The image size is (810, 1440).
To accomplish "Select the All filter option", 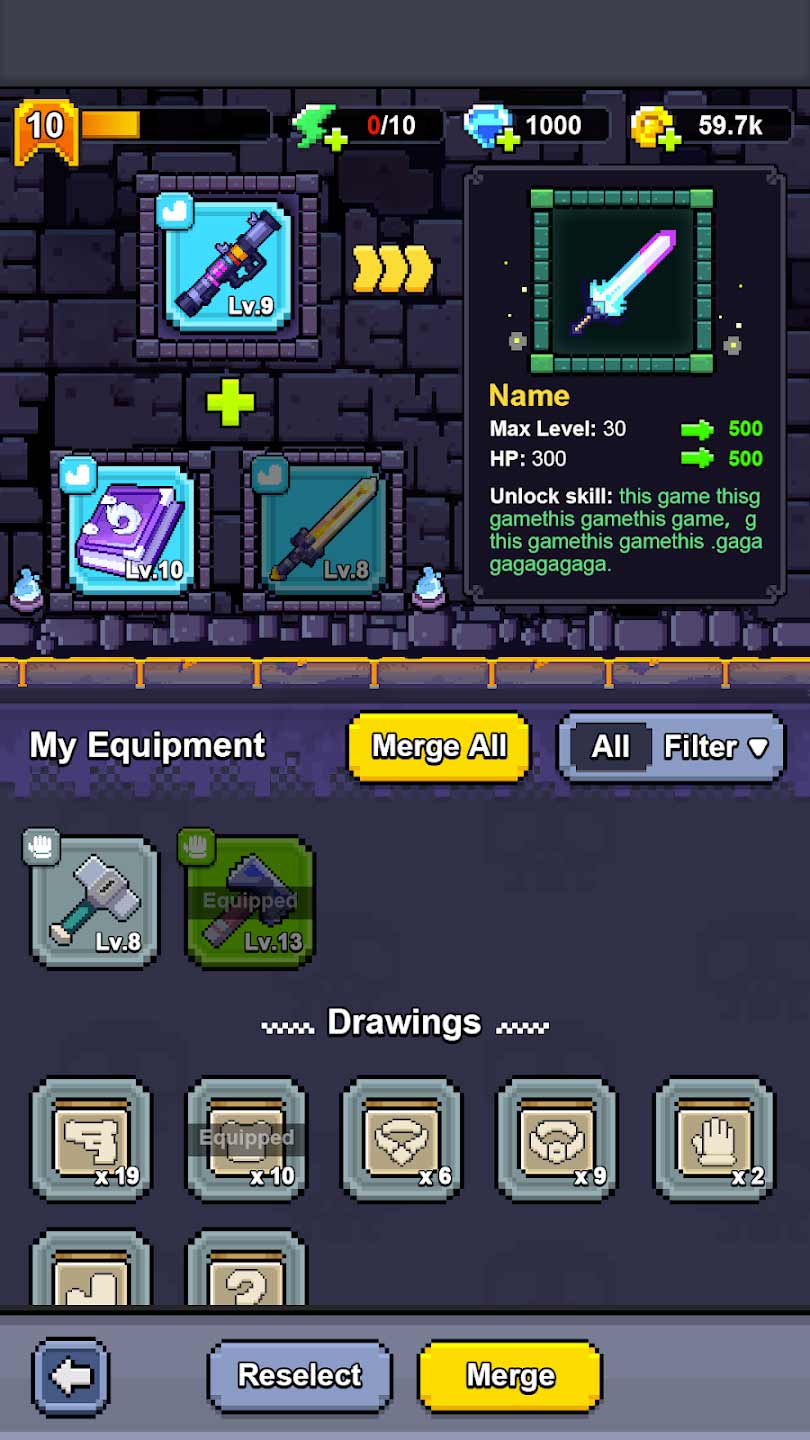I will click(x=610, y=747).
